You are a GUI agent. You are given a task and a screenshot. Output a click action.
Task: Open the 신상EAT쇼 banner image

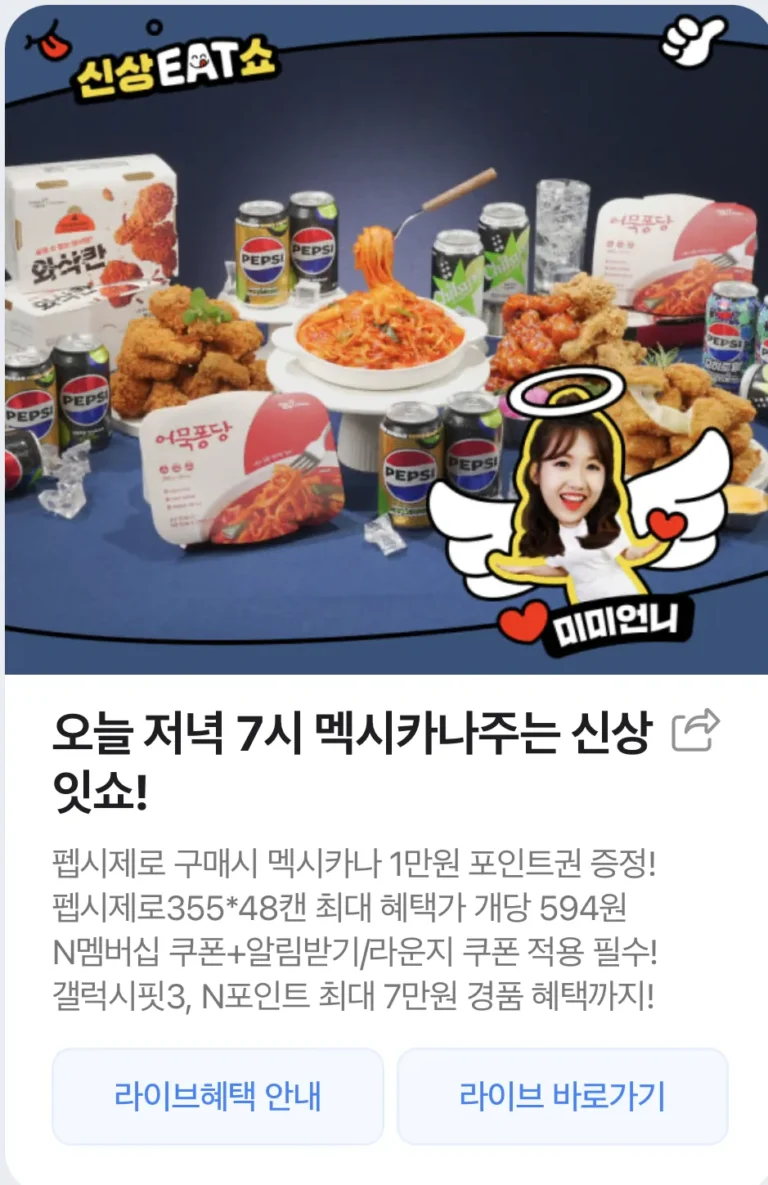384,340
